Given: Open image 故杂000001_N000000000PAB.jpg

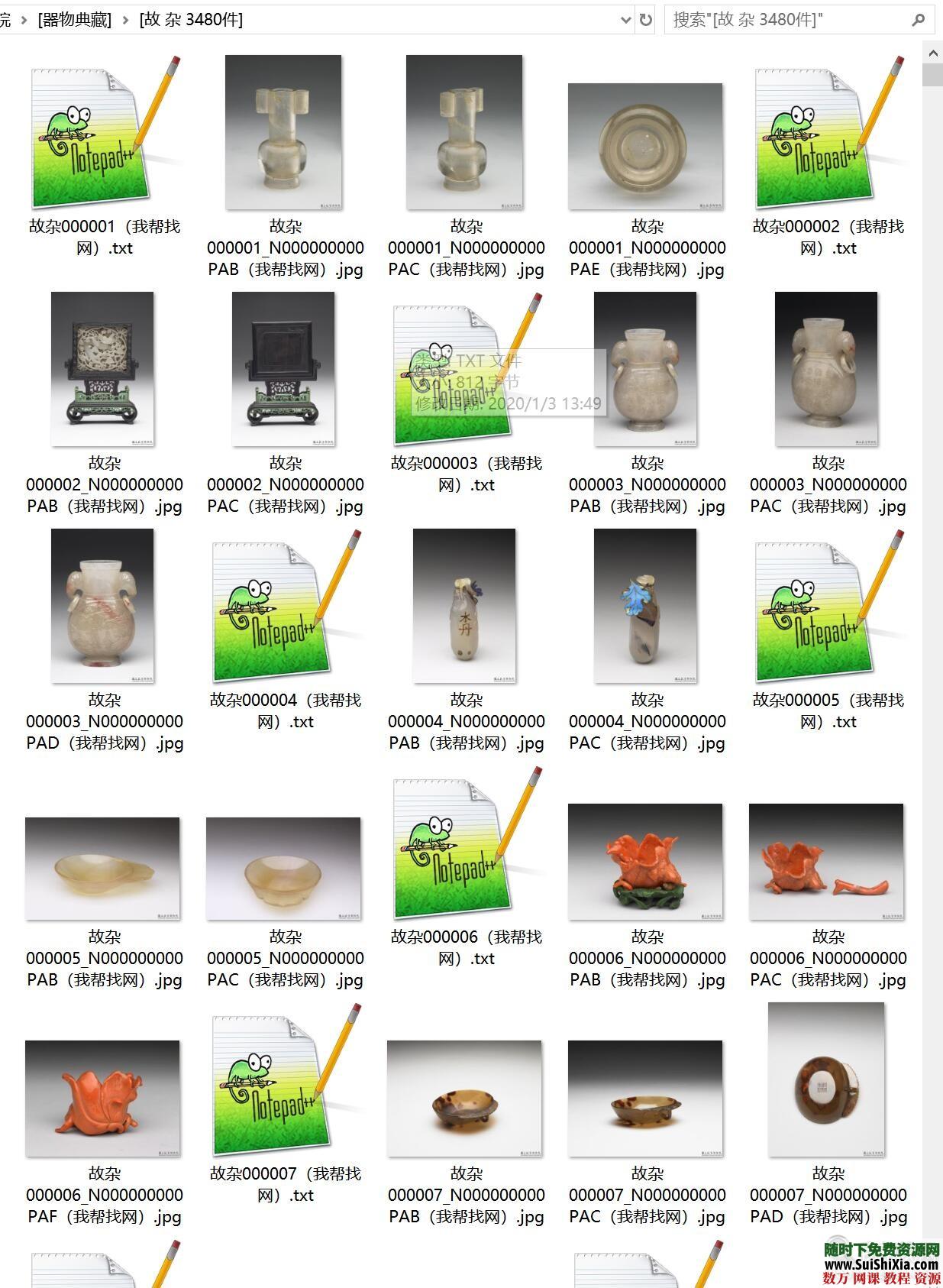Looking at the screenshot, I should tap(284, 134).
